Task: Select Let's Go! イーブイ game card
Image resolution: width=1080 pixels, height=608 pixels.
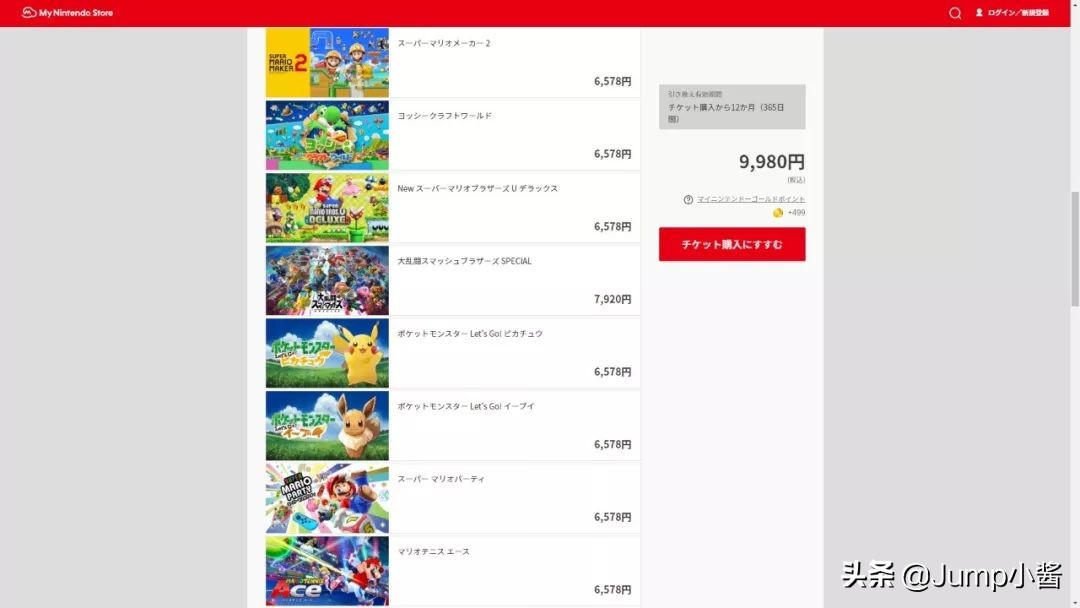Action: pos(452,426)
